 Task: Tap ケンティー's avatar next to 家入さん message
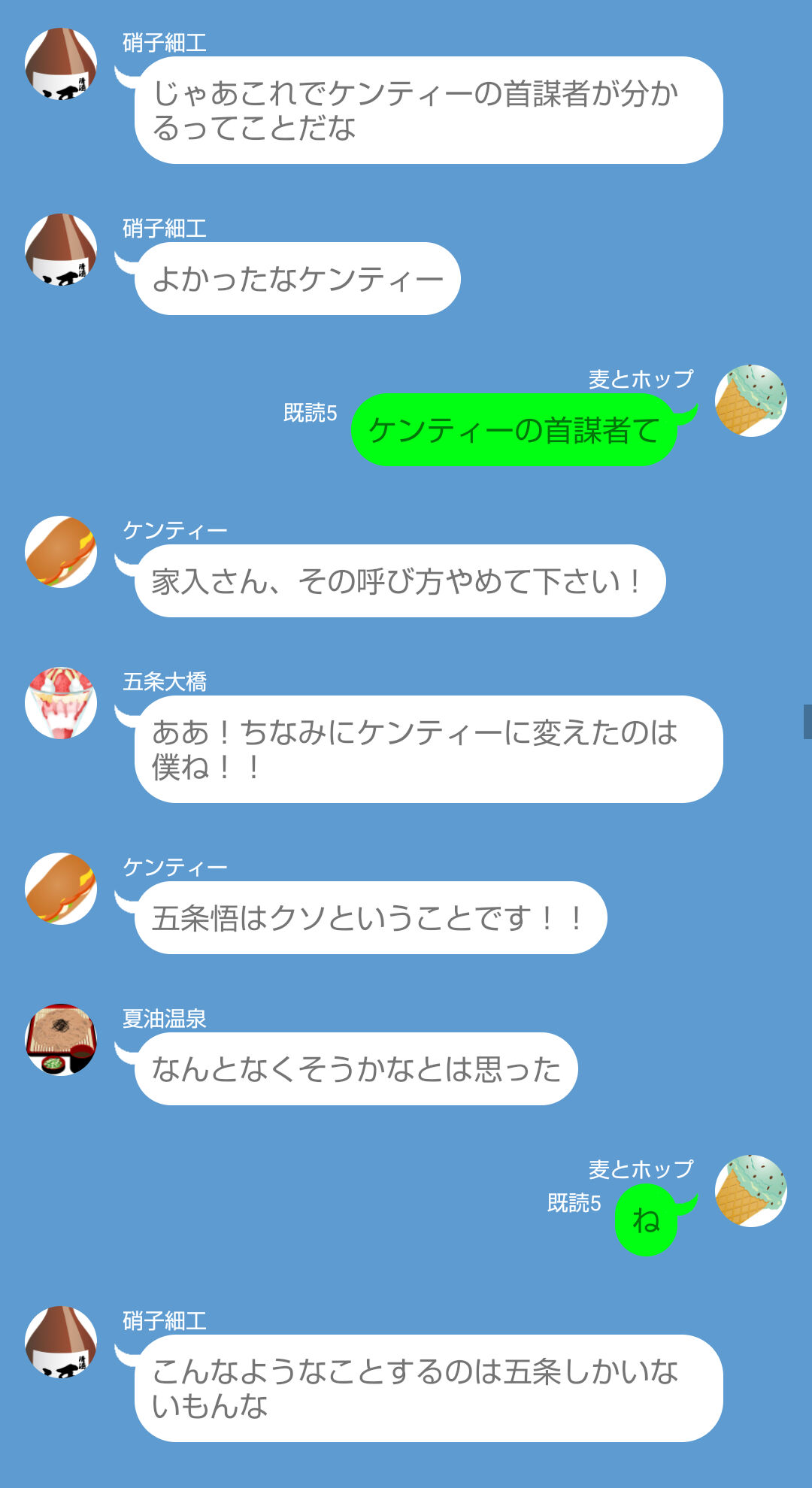[x=61, y=552]
